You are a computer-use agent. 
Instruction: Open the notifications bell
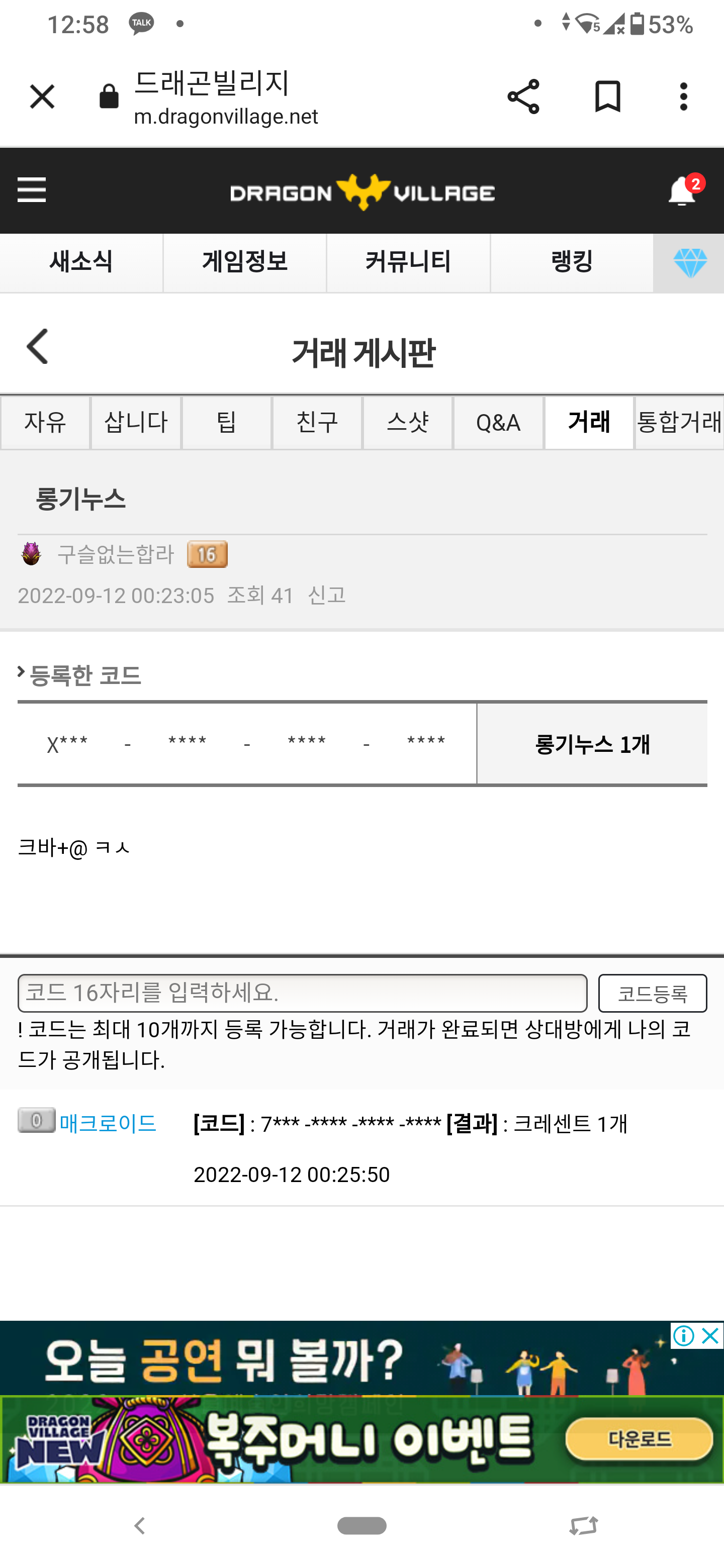(x=682, y=192)
